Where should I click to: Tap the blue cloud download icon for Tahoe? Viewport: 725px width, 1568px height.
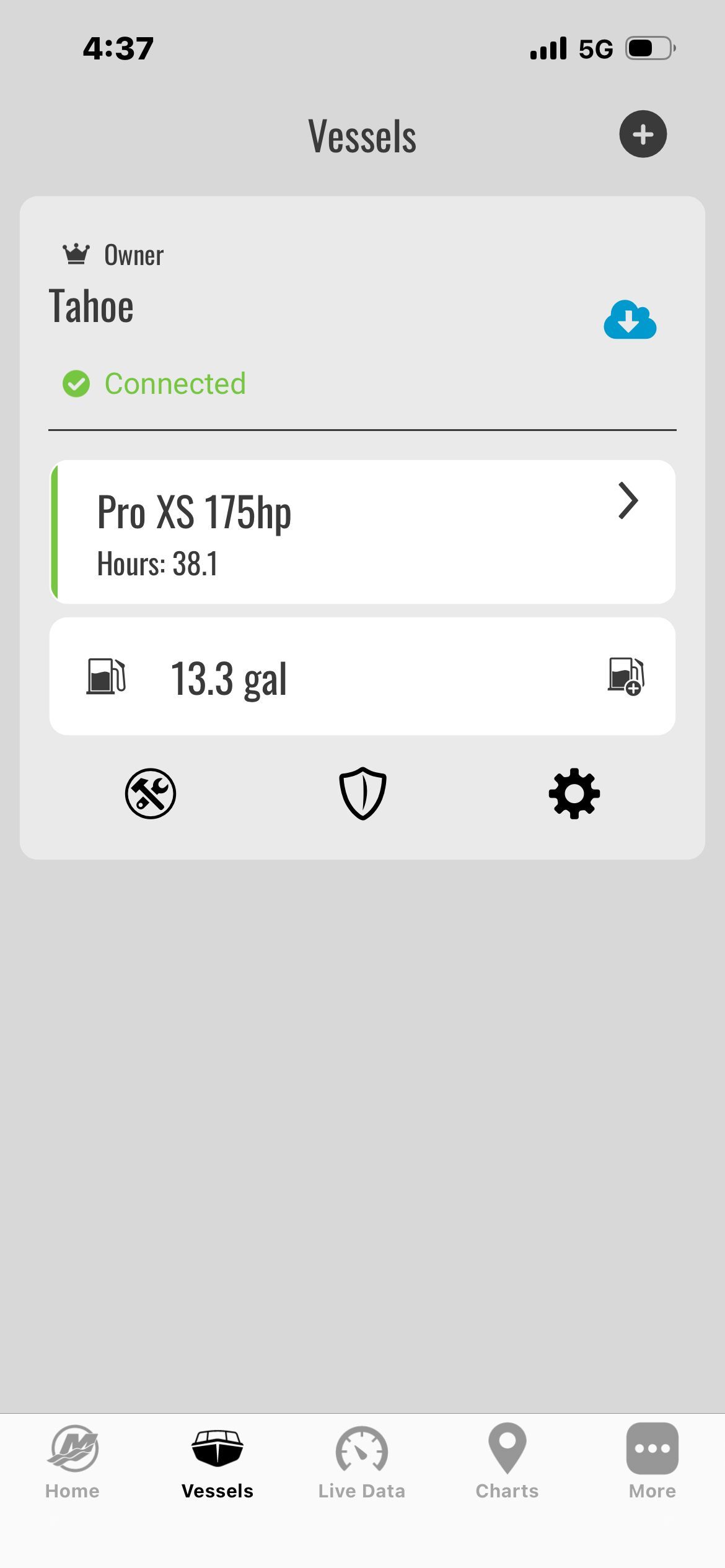(x=630, y=320)
